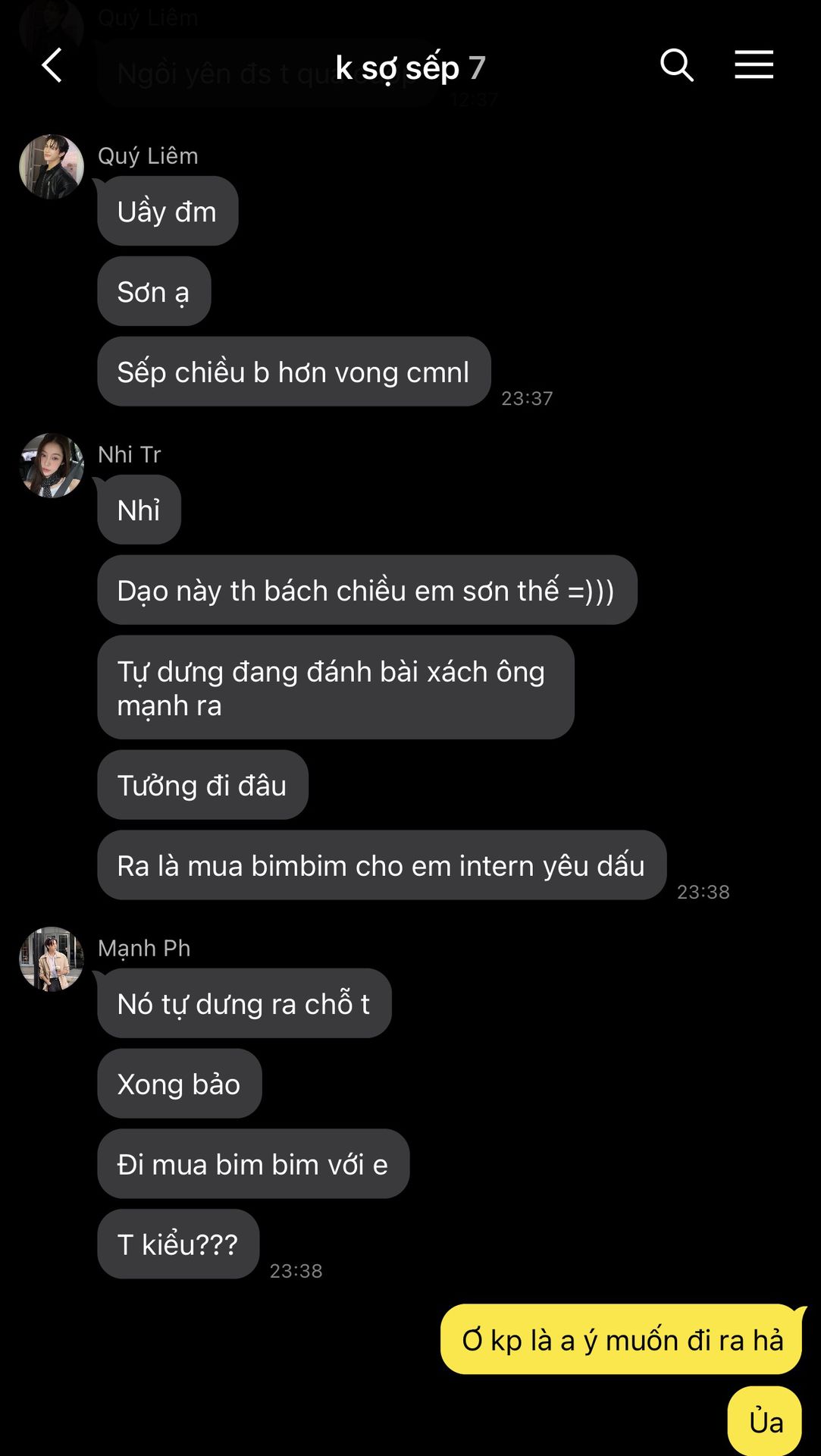The width and height of the screenshot is (821, 1456).
Task: Go back to the chat list
Action: pyautogui.click(x=52, y=65)
